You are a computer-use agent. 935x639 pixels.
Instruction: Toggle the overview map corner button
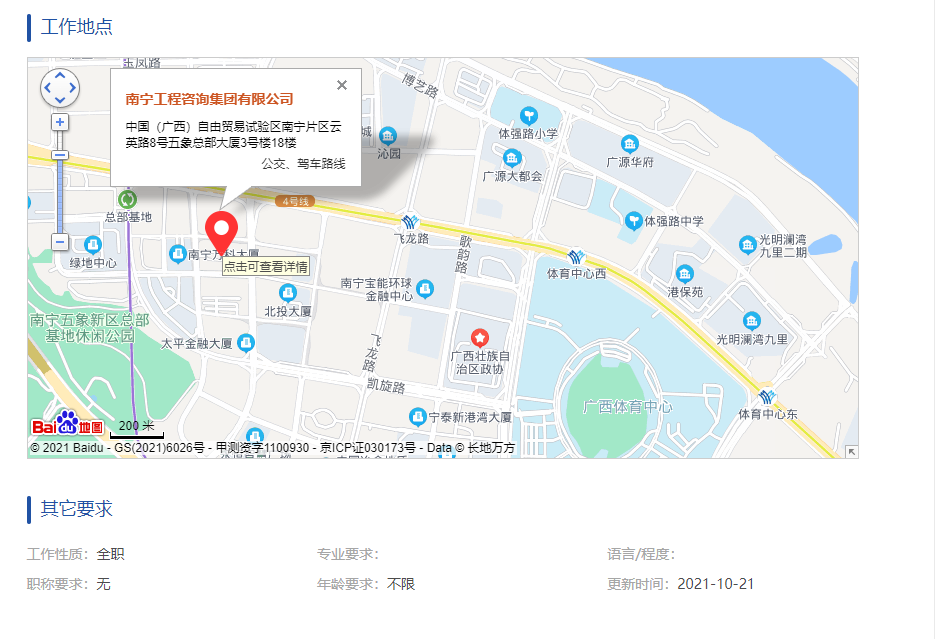click(851, 452)
